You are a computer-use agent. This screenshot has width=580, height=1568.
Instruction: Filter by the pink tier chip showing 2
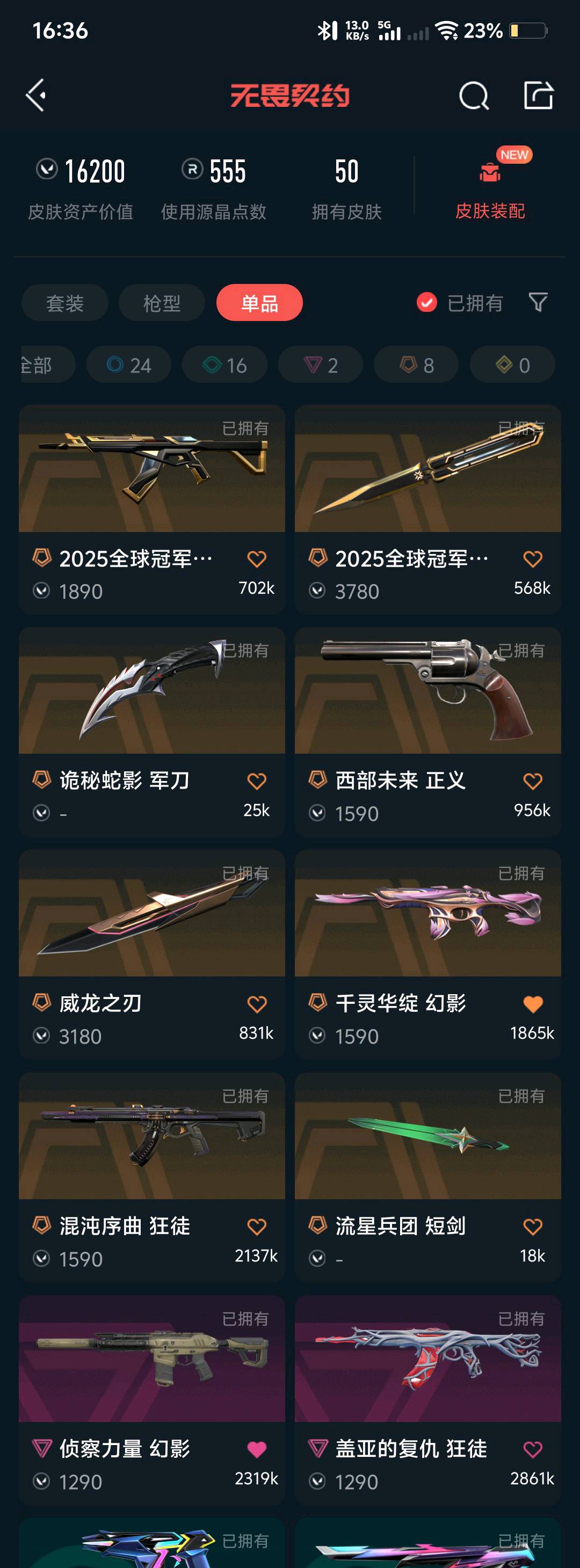(321, 364)
